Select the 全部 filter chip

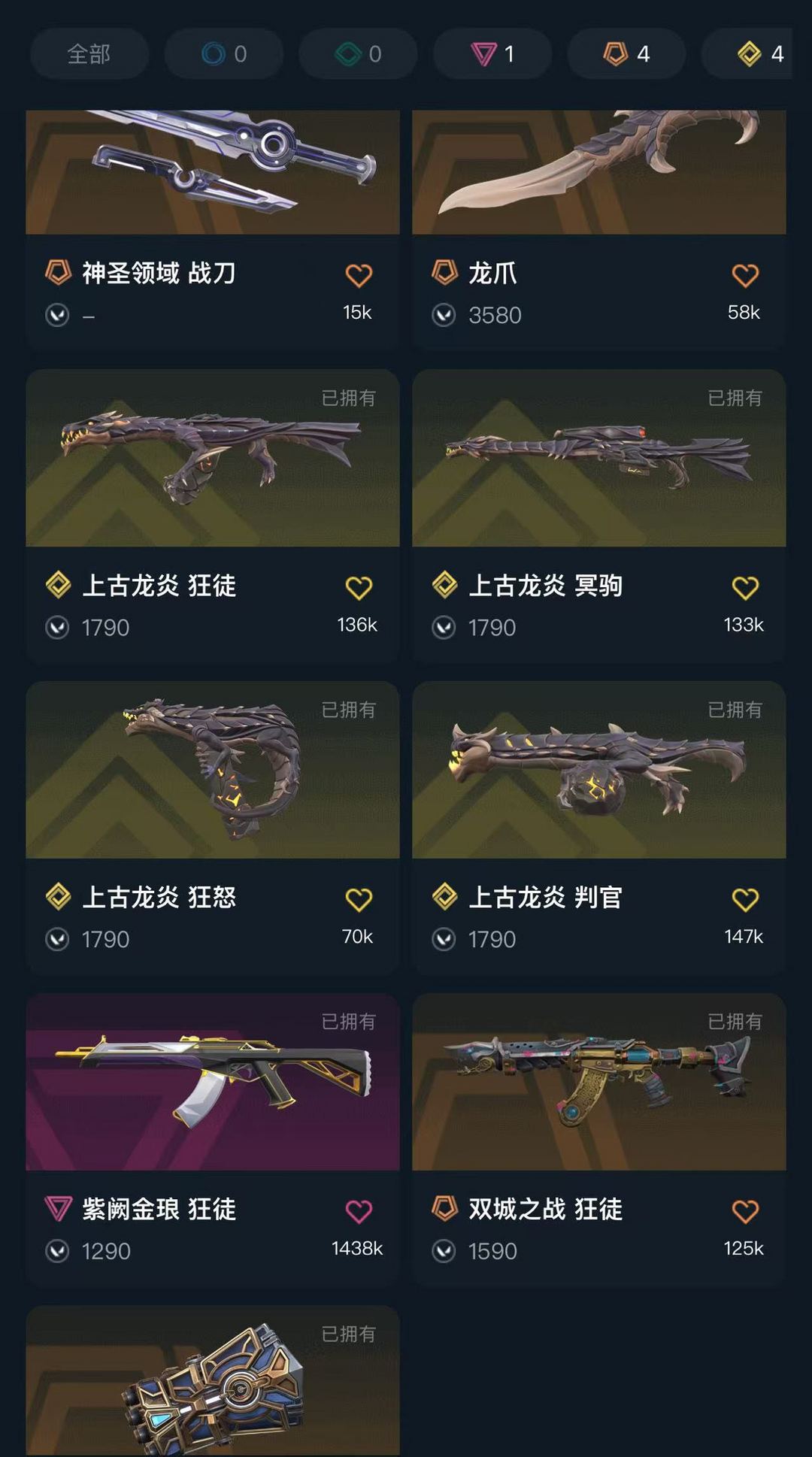(x=89, y=54)
